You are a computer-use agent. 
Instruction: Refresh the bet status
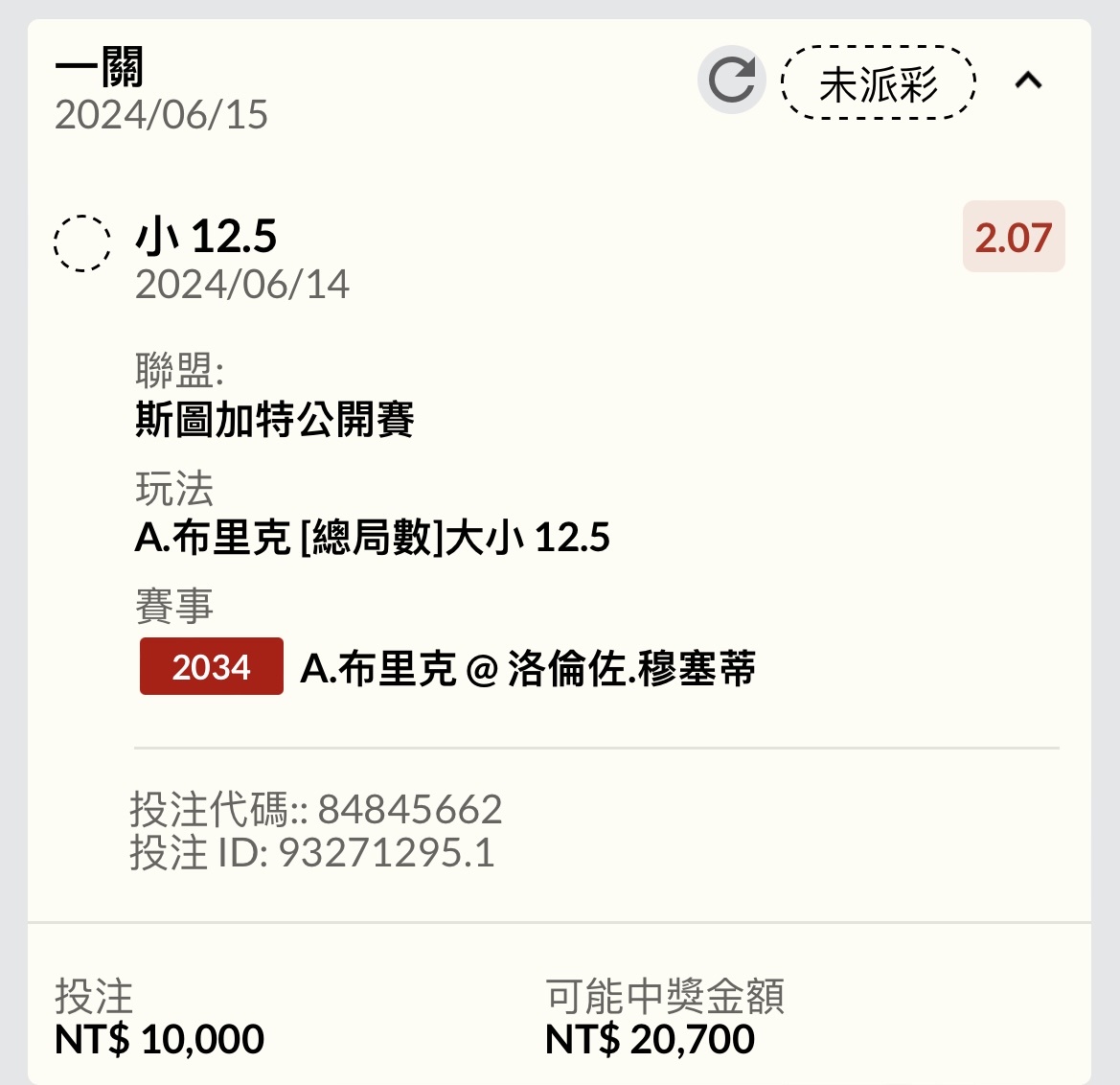tap(731, 81)
